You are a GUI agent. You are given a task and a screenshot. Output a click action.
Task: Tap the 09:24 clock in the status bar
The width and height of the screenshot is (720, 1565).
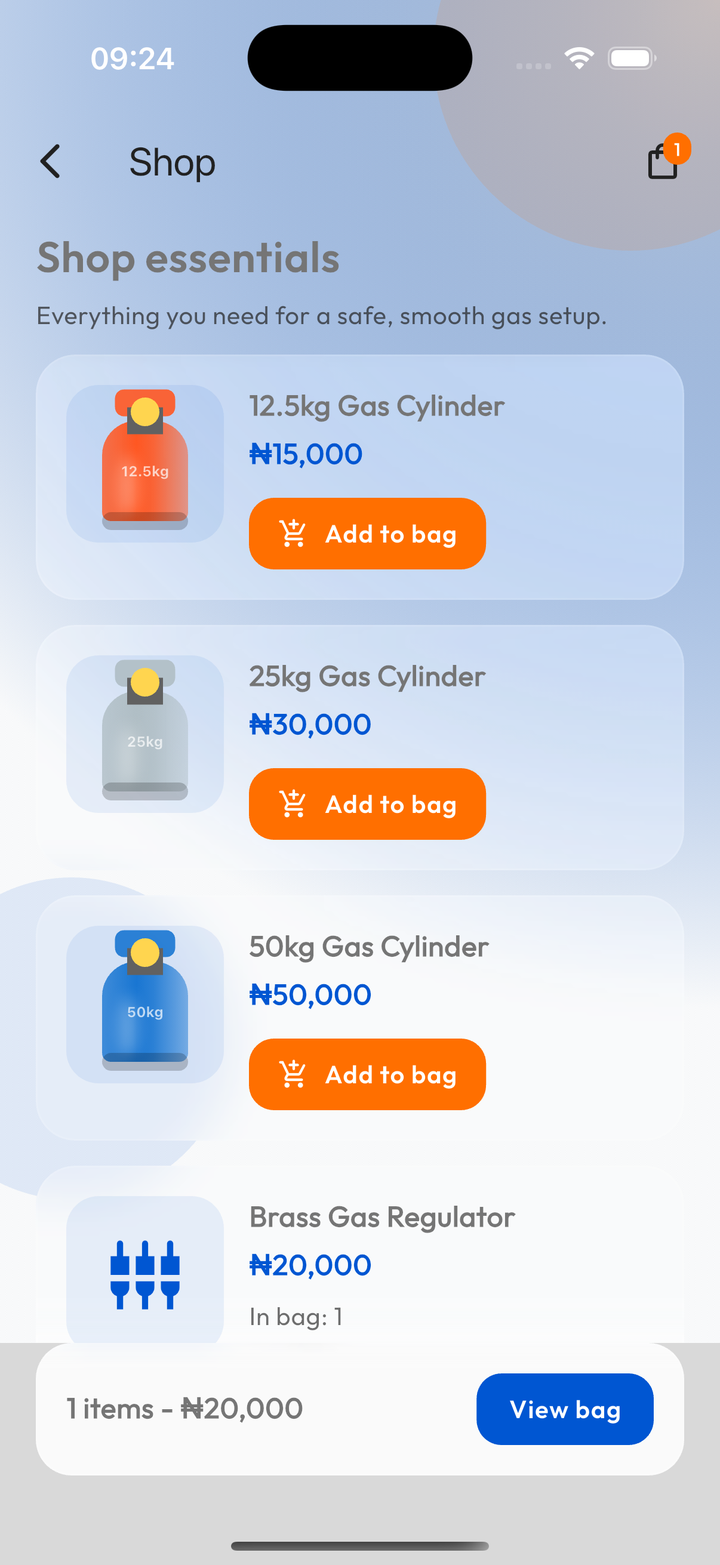(x=132, y=58)
